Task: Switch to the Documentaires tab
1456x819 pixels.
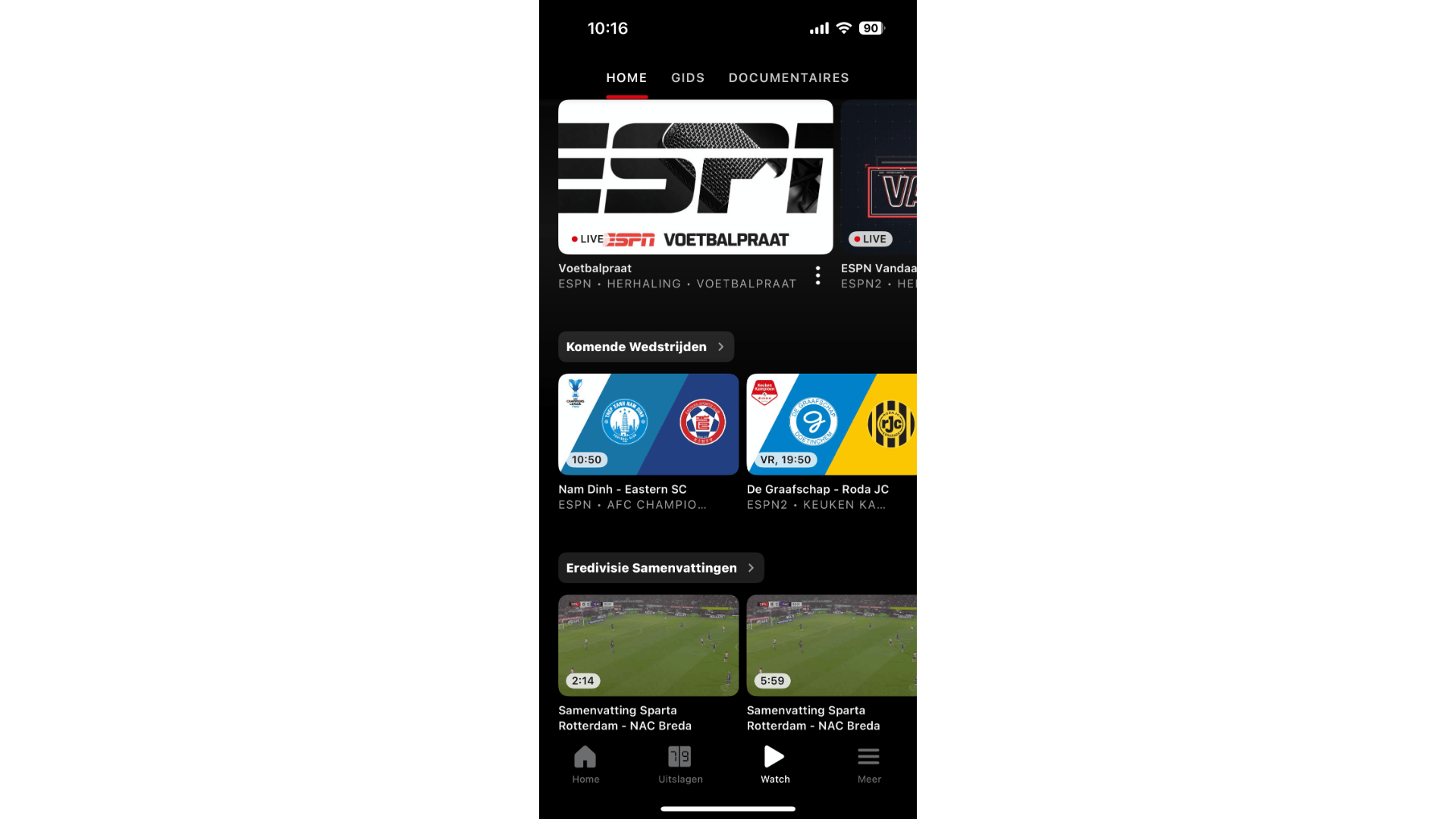Action: 788,77
